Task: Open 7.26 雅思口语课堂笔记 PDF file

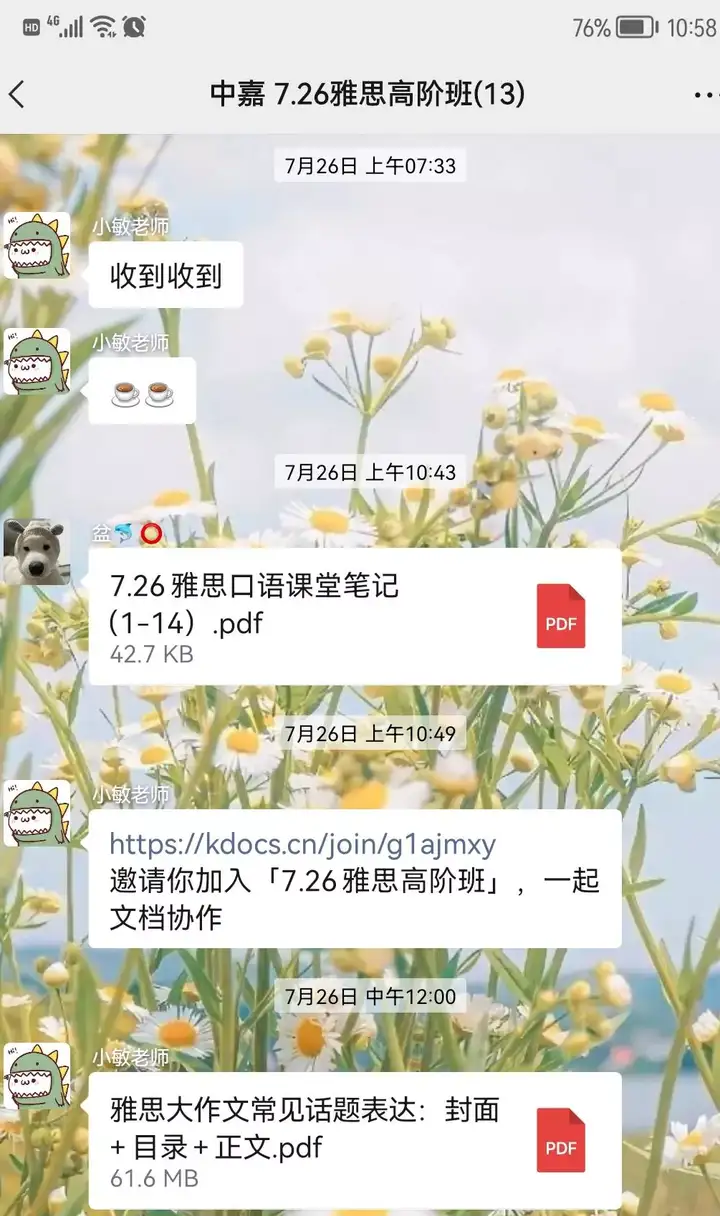Action: [354, 617]
